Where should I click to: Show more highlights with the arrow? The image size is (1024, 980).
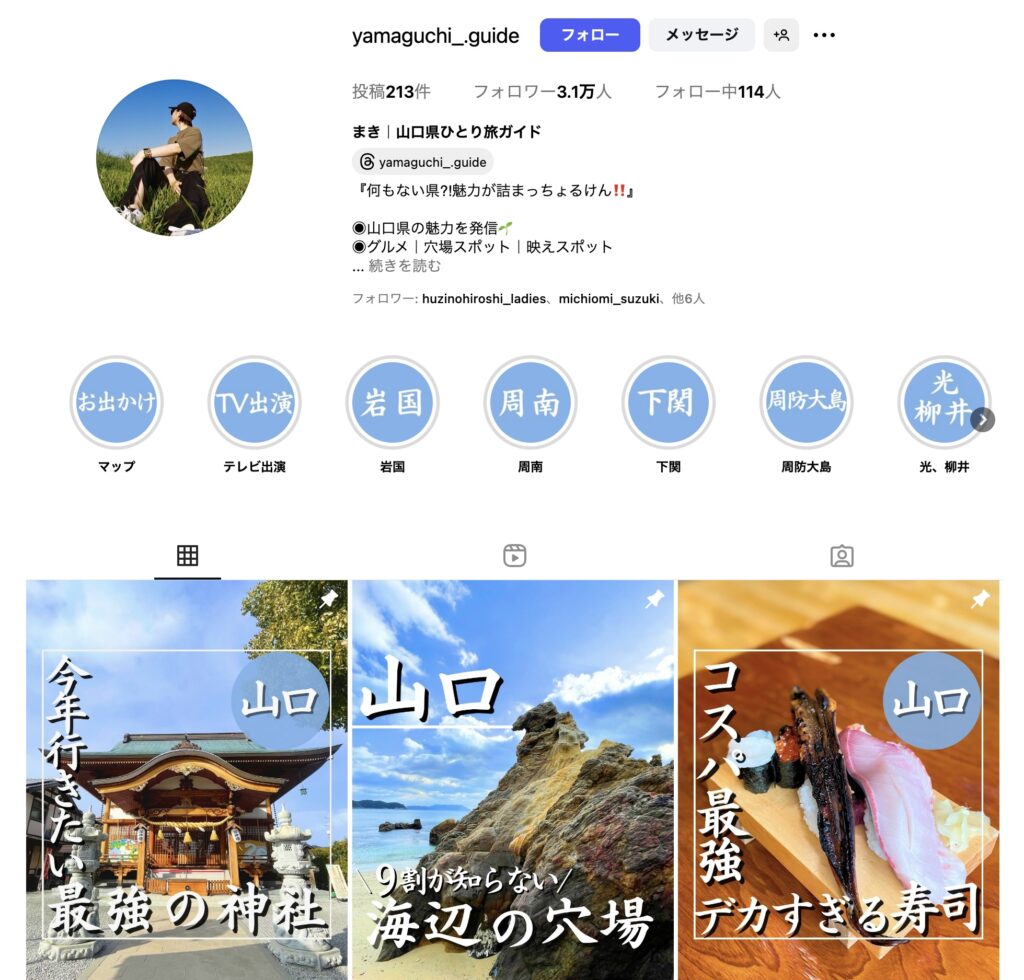[x=982, y=420]
